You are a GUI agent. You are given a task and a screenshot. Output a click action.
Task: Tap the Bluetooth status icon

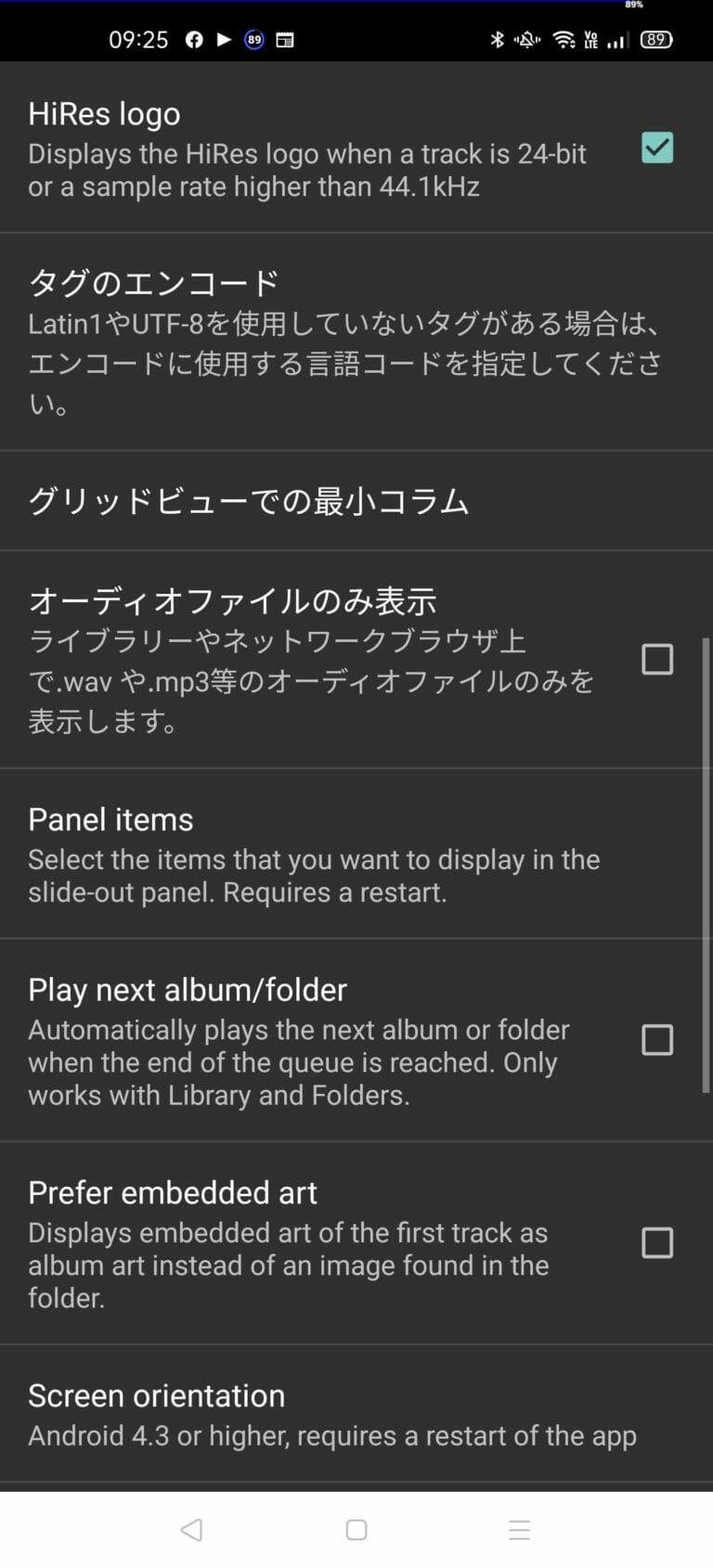[498, 39]
